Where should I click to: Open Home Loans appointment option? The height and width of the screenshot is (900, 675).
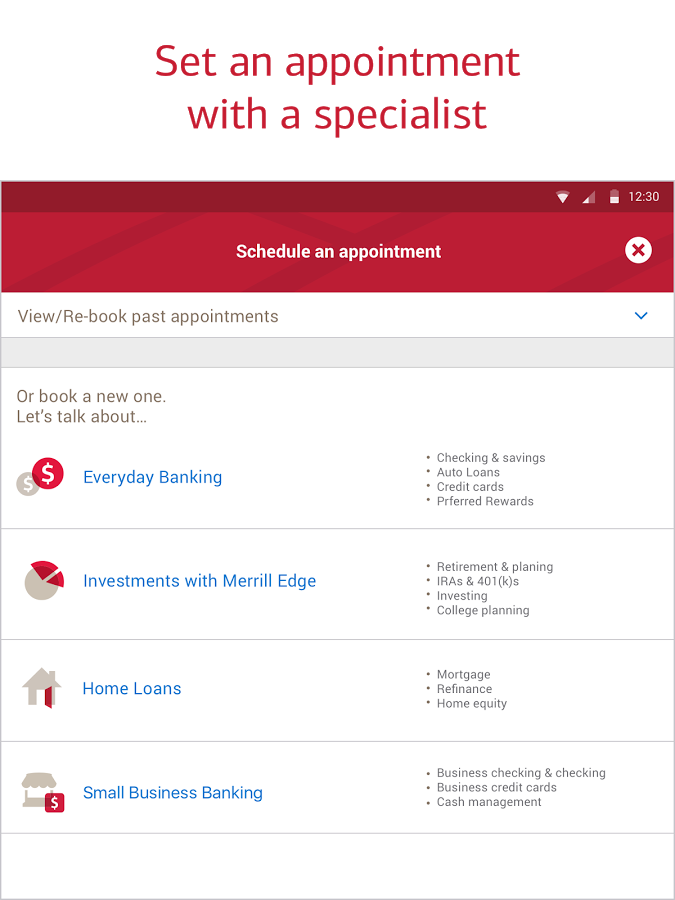tap(132, 688)
